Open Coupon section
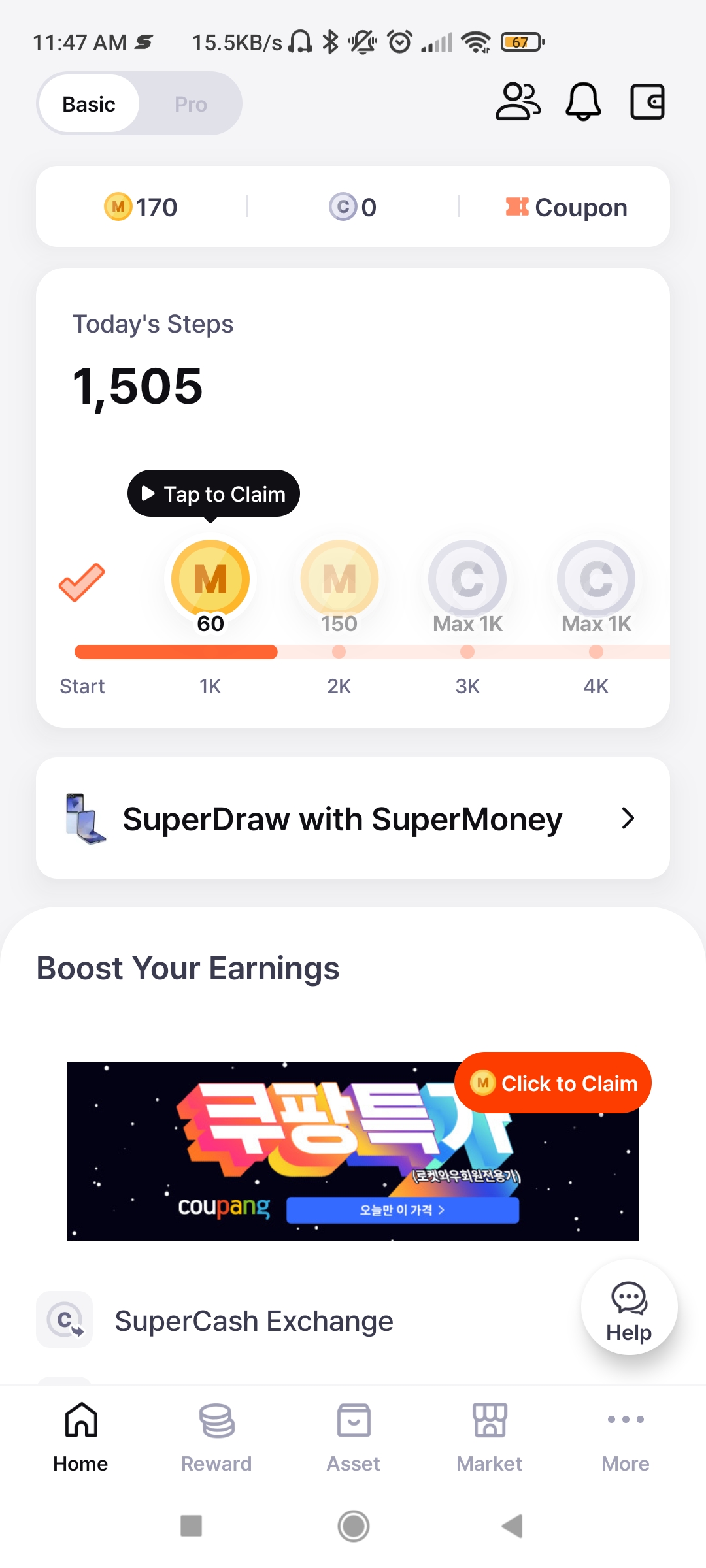The width and height of the screenshot is (706, 1568). pyautogui.click(x=566, y=207)
